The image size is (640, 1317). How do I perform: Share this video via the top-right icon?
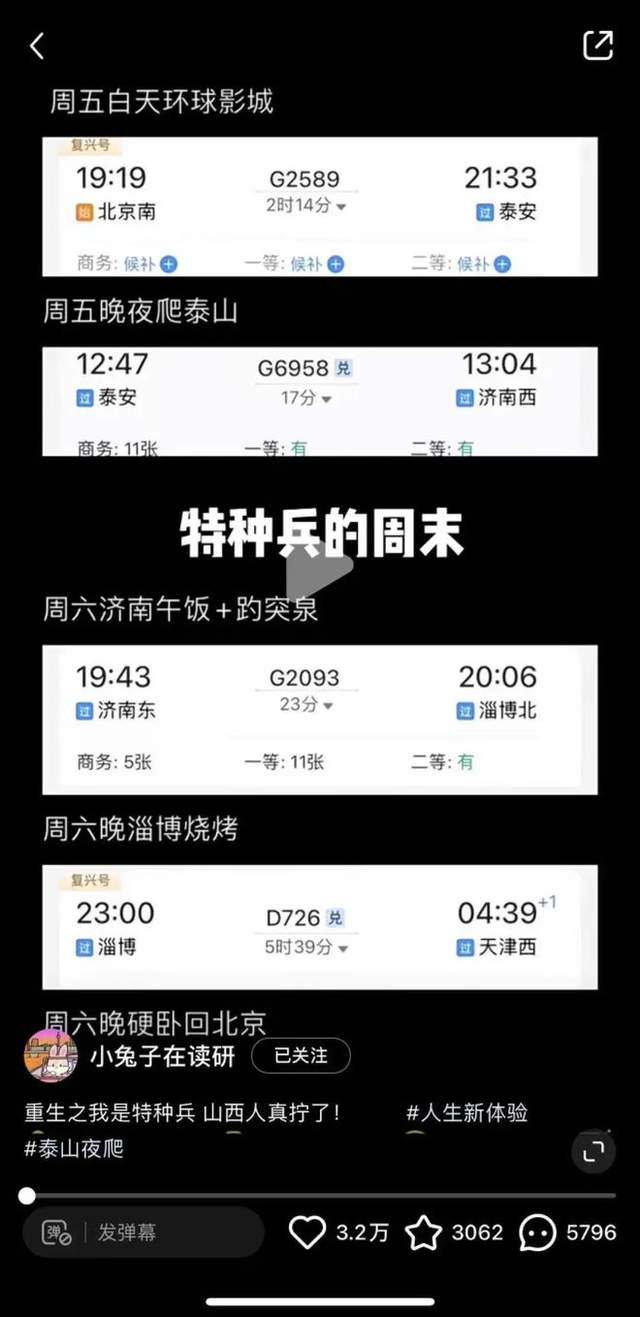pyautogui.click(x=598, y=45)
